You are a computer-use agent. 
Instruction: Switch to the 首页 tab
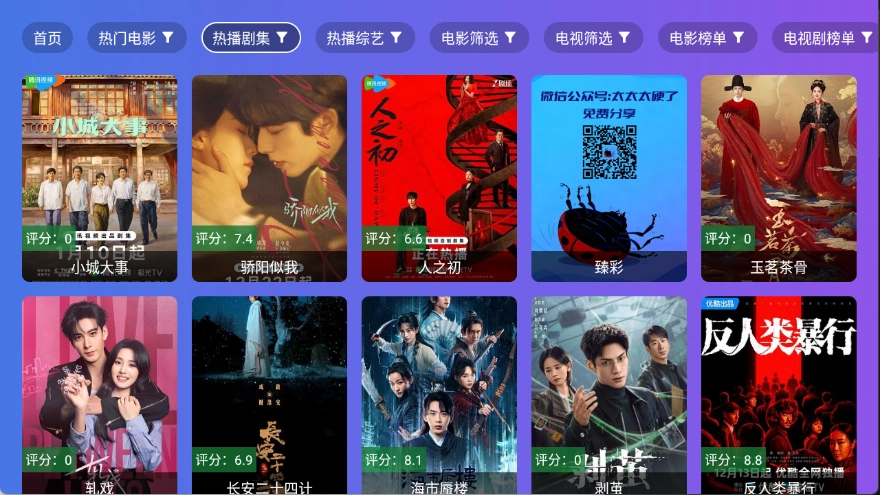click(47, 38)
